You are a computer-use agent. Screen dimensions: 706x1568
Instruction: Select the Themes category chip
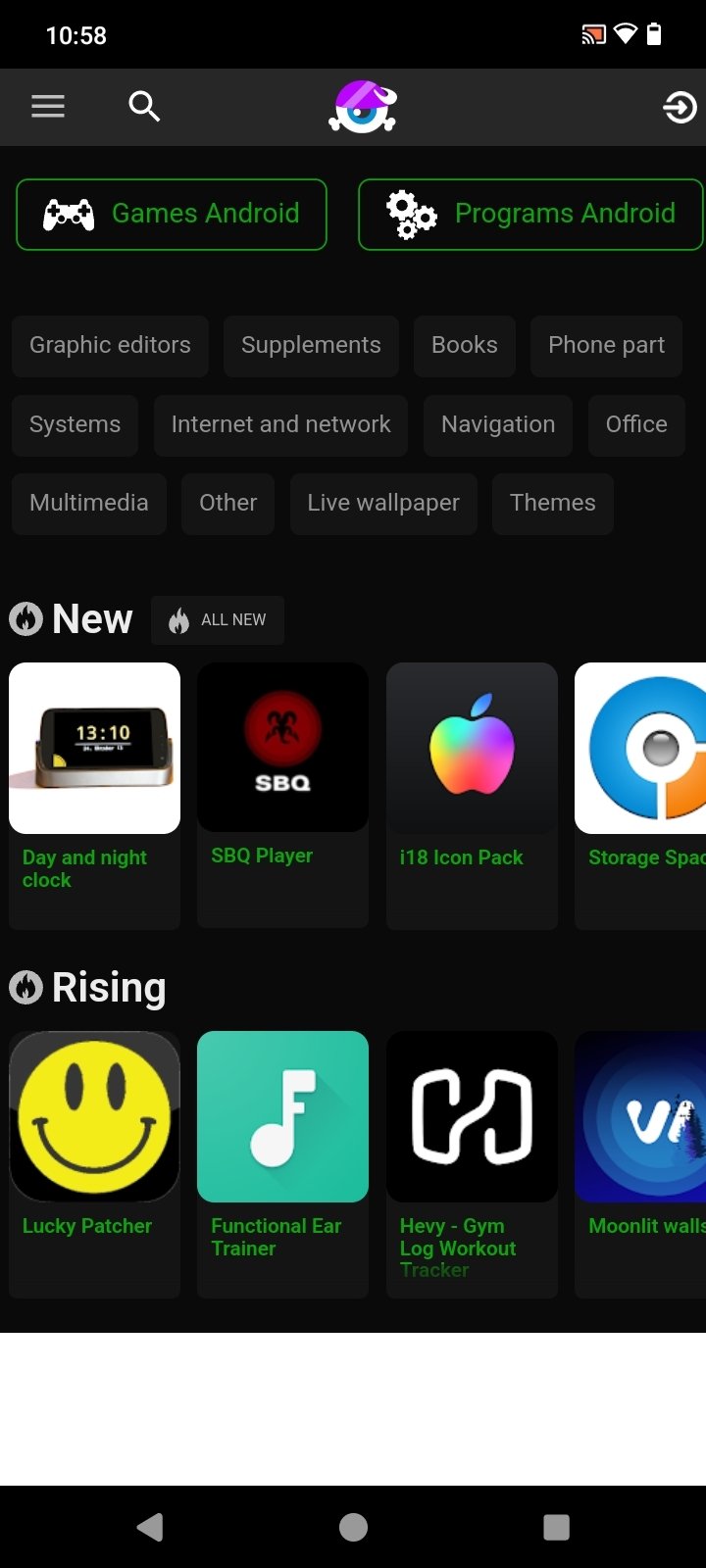tap(552, 503)
